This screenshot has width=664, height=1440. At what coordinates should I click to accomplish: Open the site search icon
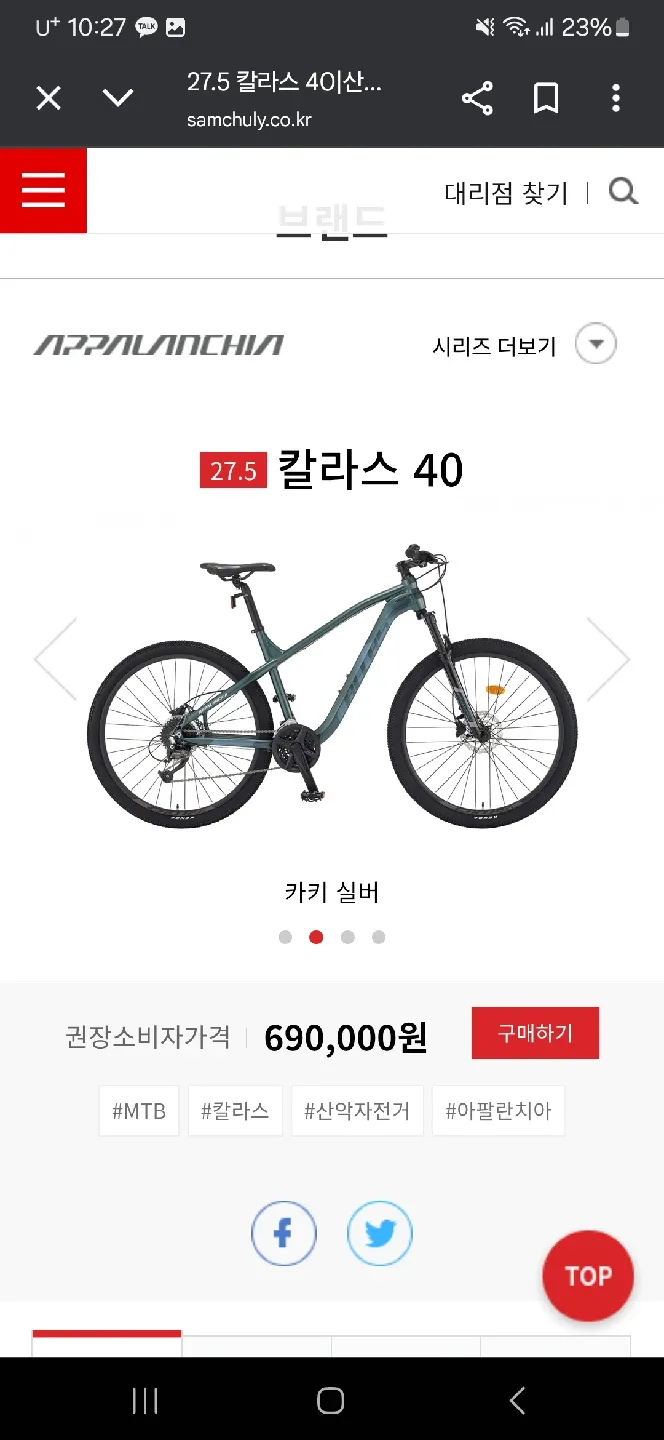(623, 191)
